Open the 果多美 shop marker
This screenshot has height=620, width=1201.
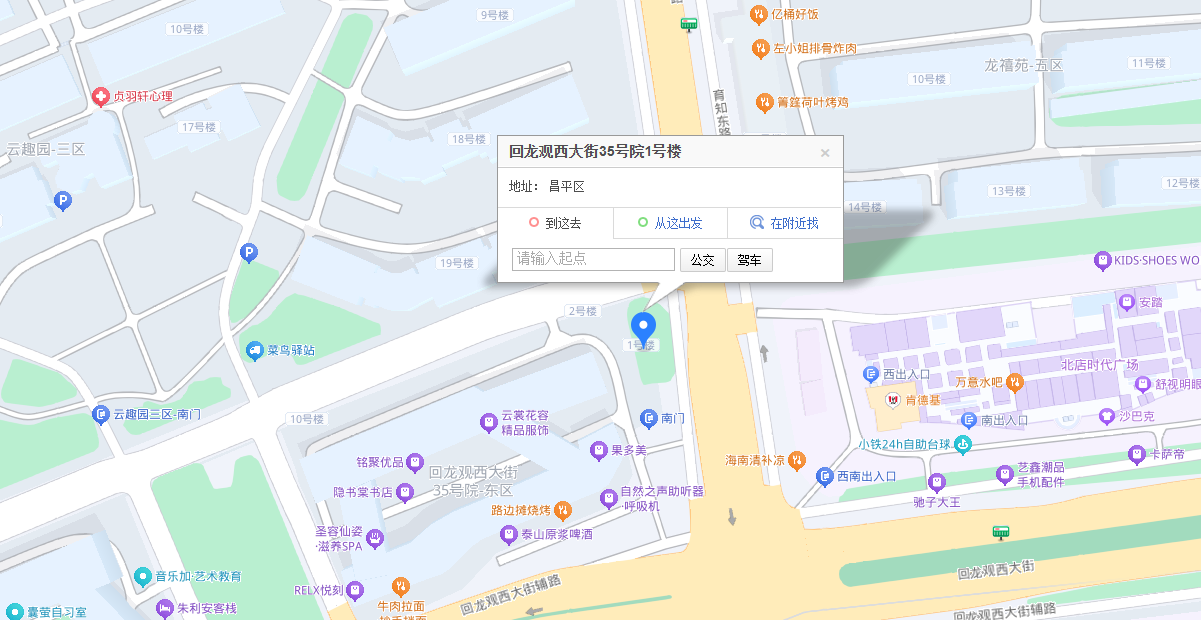pos(598,451)
